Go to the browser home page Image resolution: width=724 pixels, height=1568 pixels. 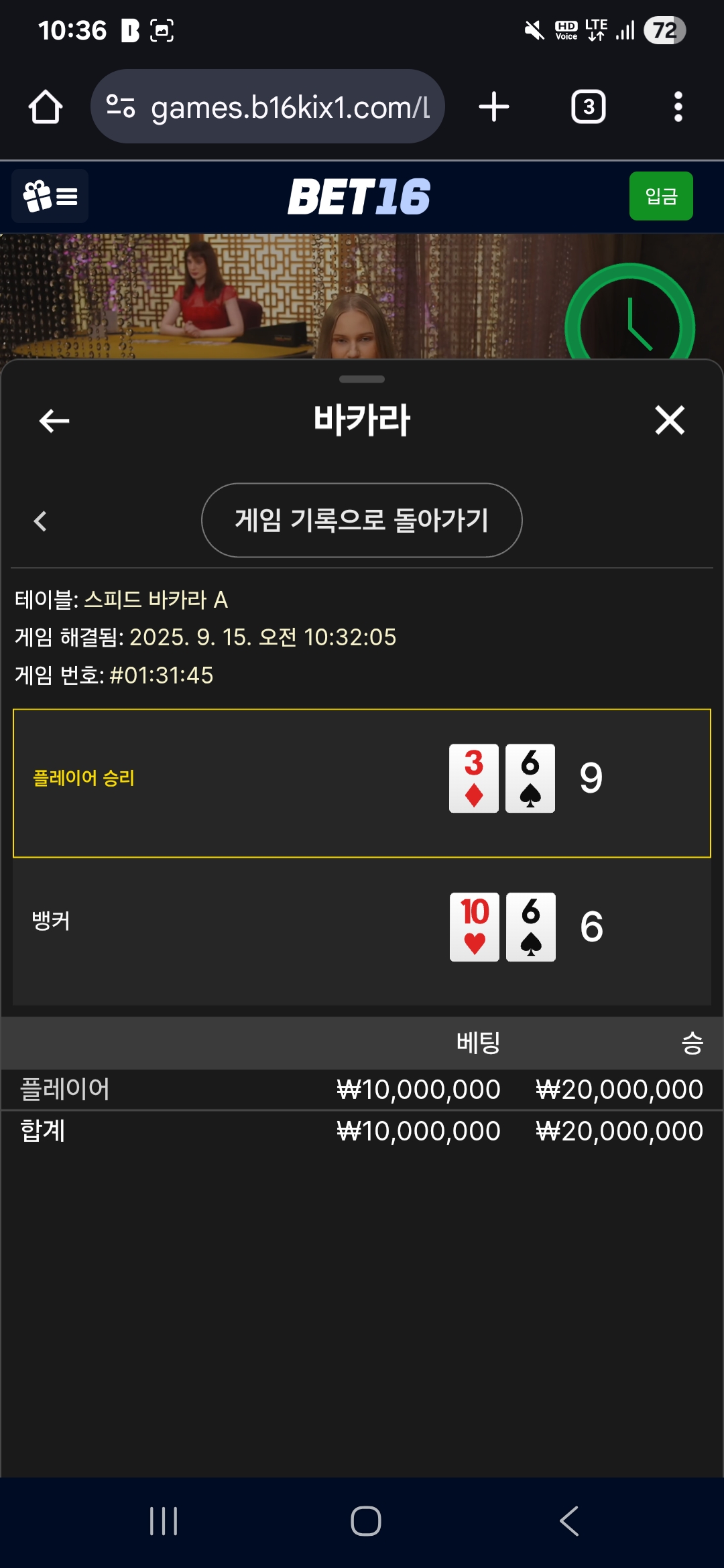46,107
